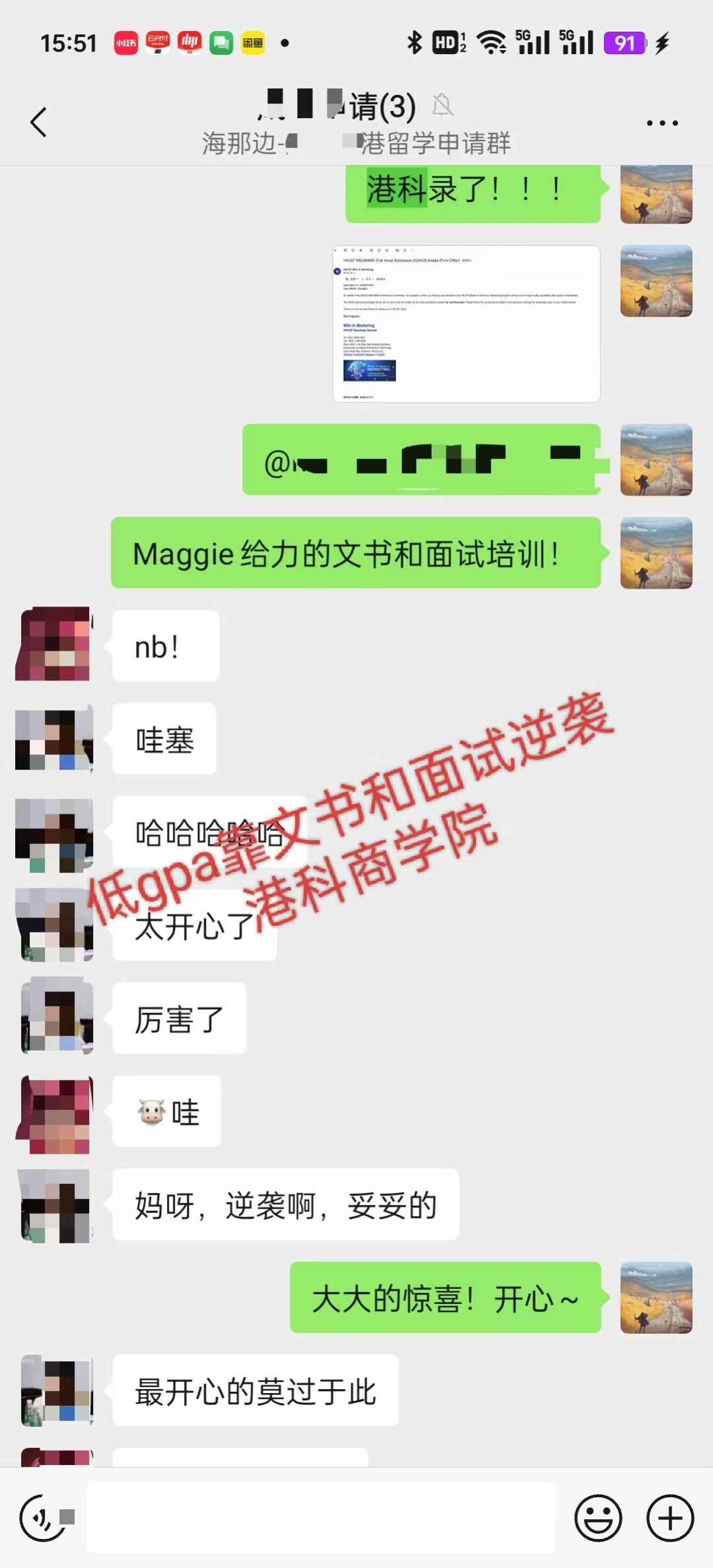
Task: Open the group chat overflow menu
Action: tap(662, 123)
